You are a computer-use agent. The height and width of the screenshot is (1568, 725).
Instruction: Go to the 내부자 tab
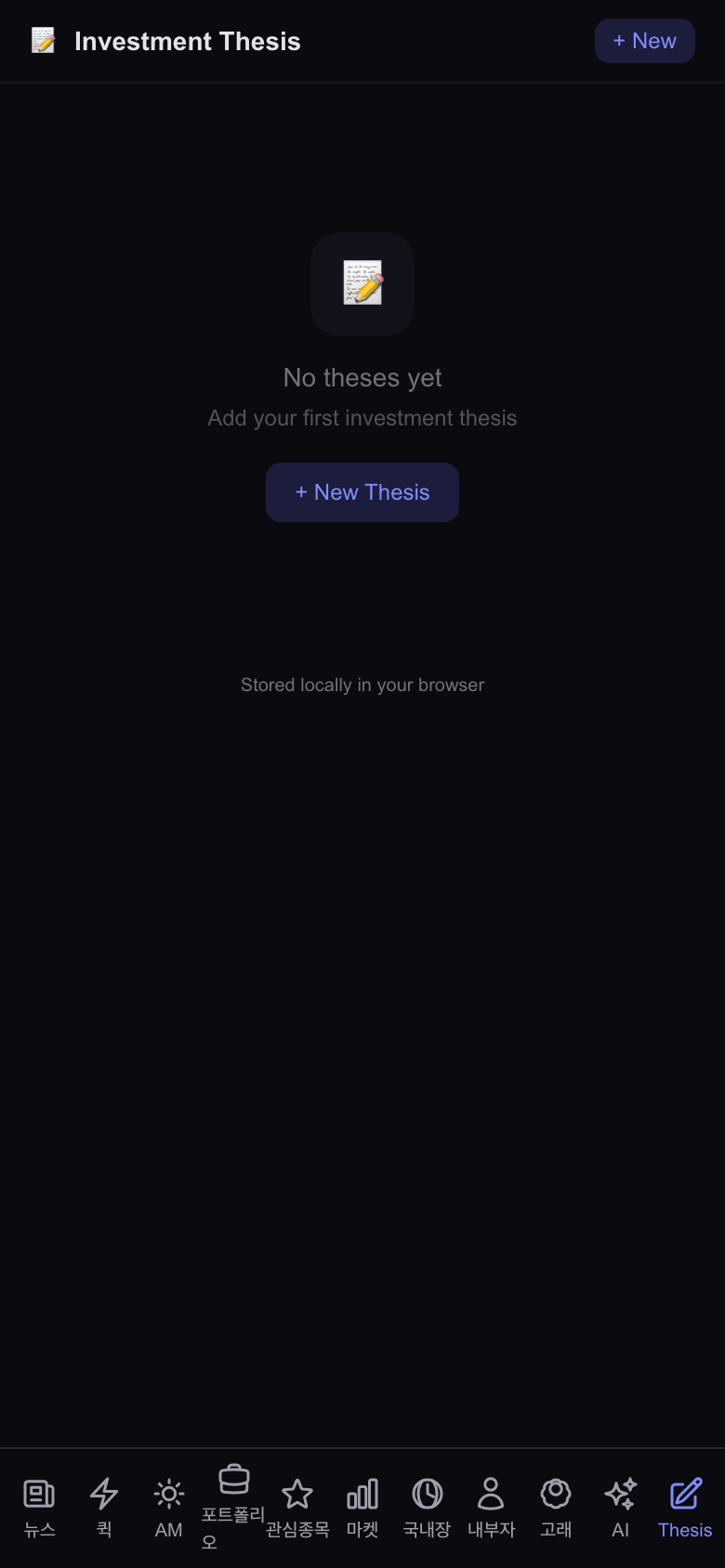click(491, 1508)
